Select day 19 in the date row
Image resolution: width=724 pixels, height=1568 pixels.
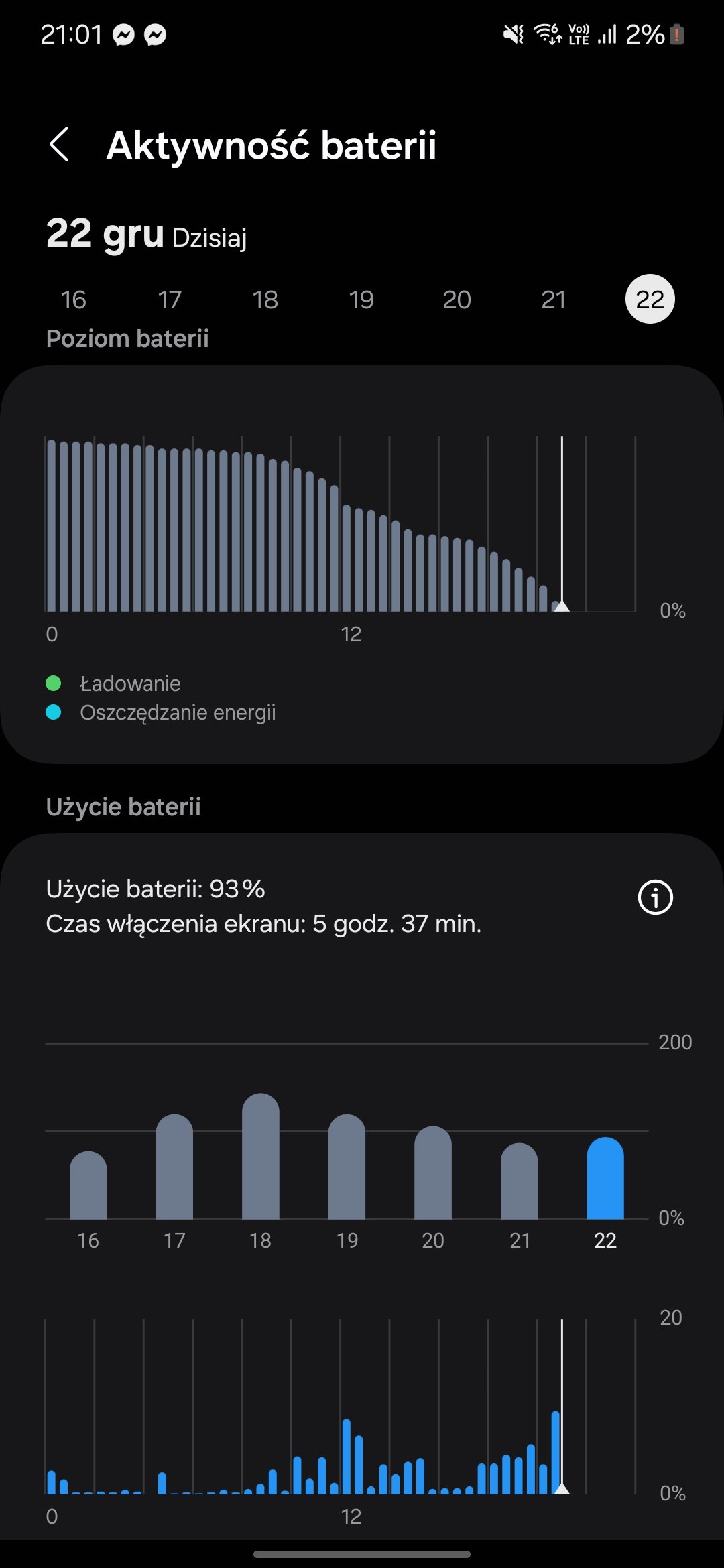(361, 300)
